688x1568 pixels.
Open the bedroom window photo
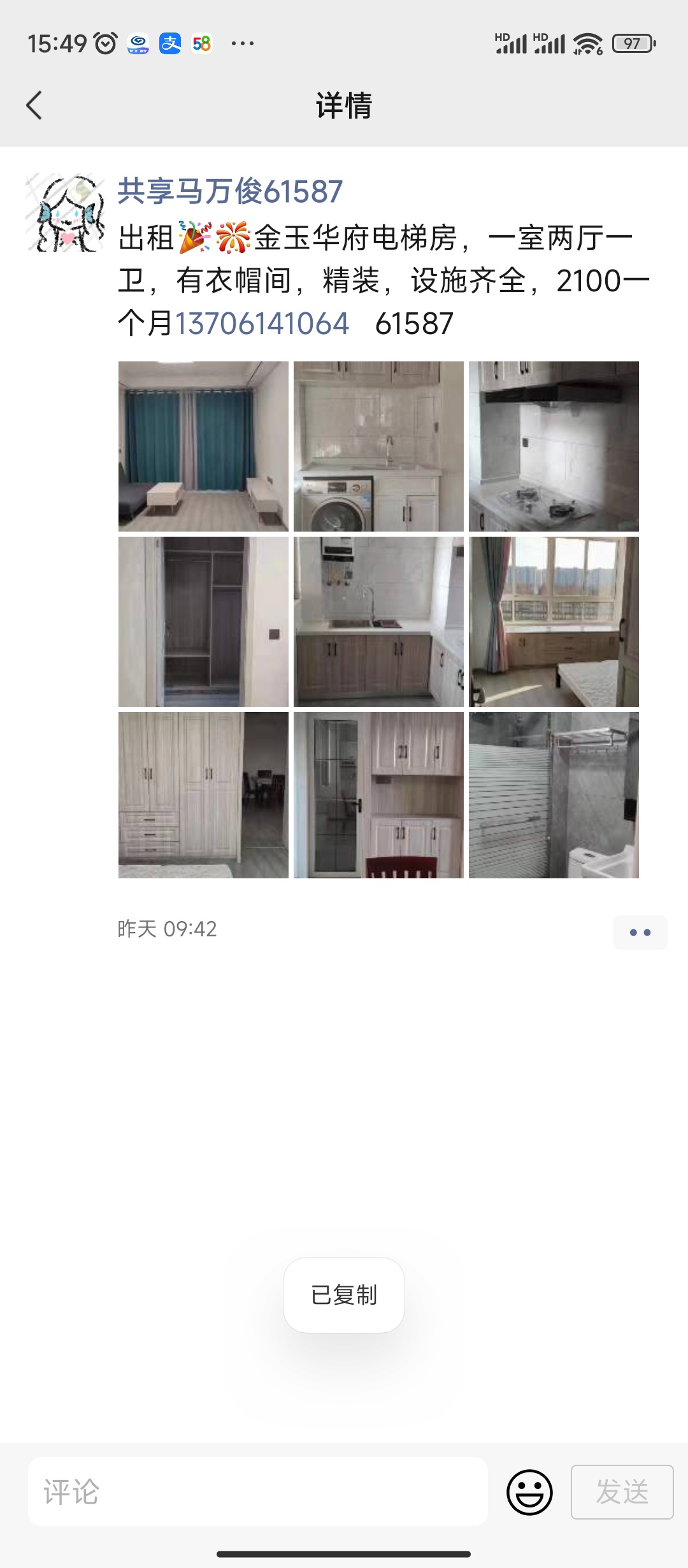coord(554,621)
